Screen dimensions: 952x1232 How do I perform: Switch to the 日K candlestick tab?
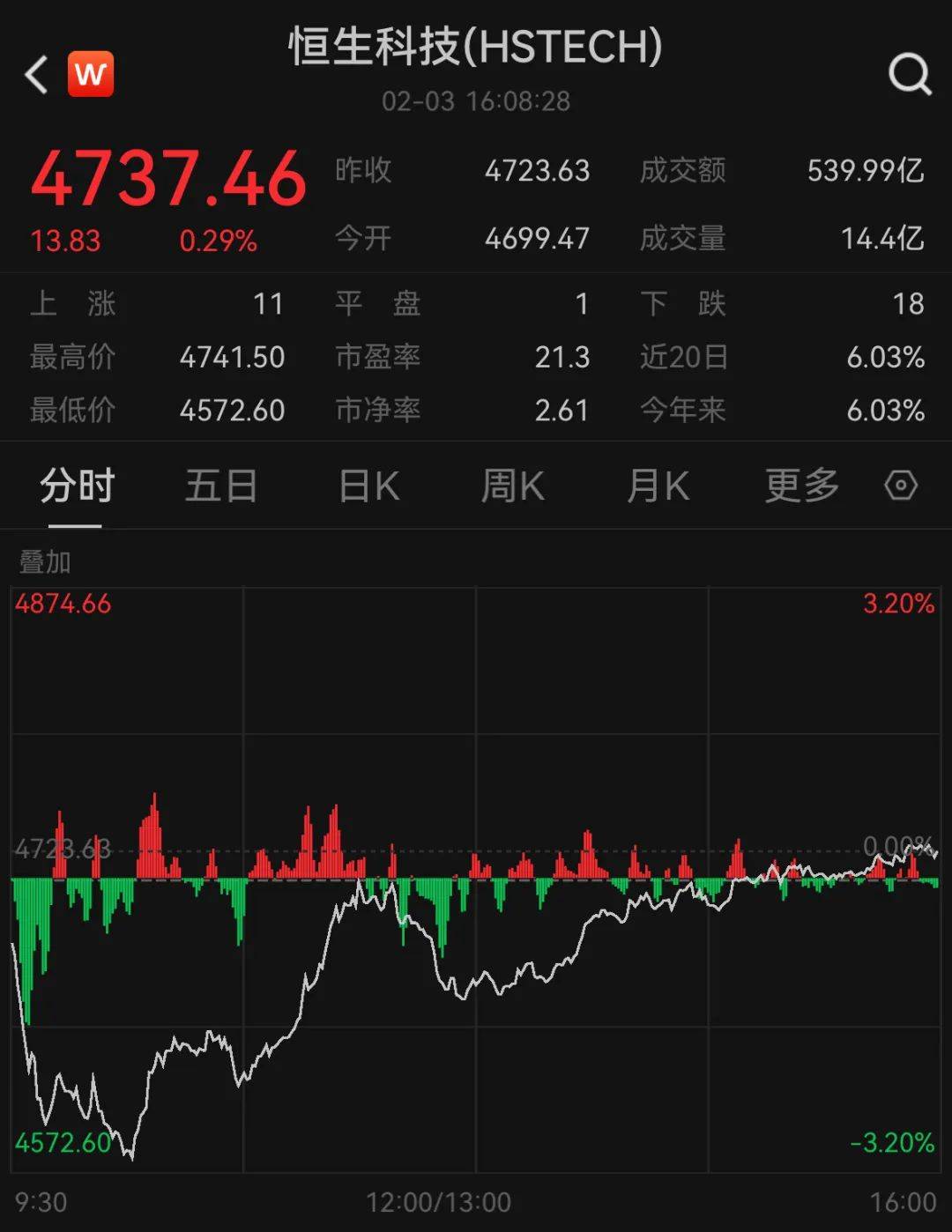pyautogui.click(x=368, y=486)
